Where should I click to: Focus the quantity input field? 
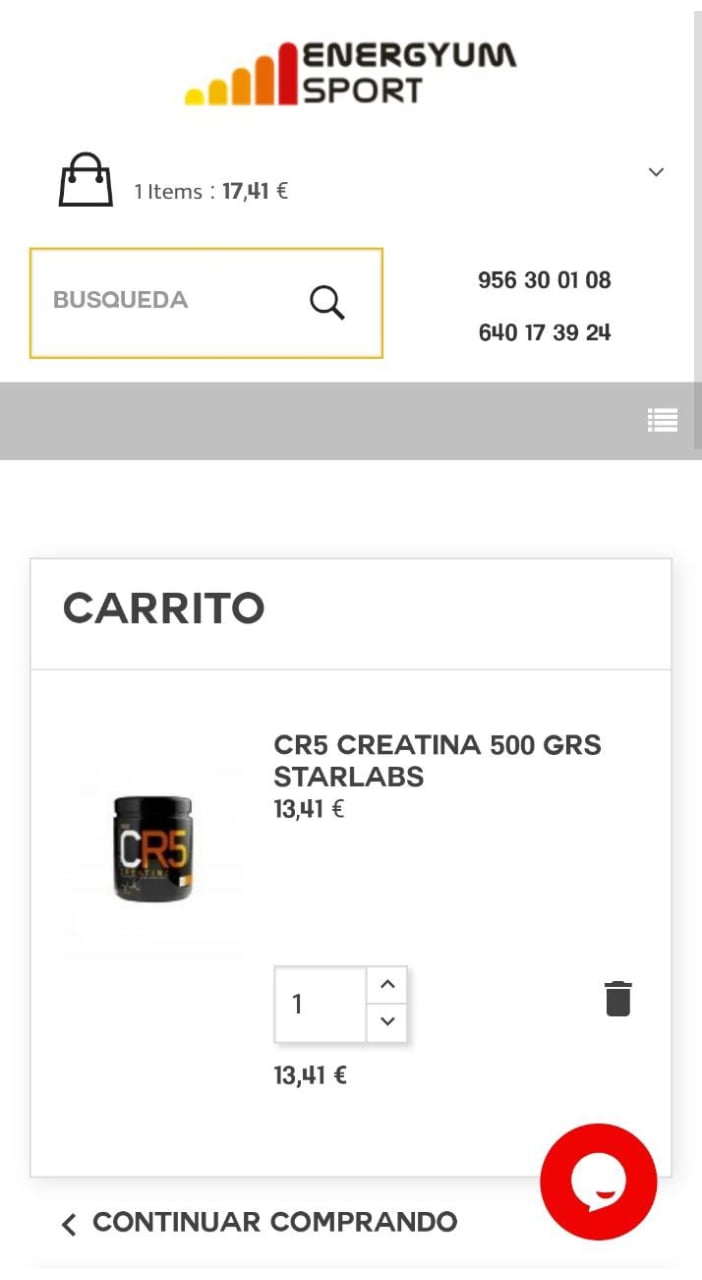320,1004
